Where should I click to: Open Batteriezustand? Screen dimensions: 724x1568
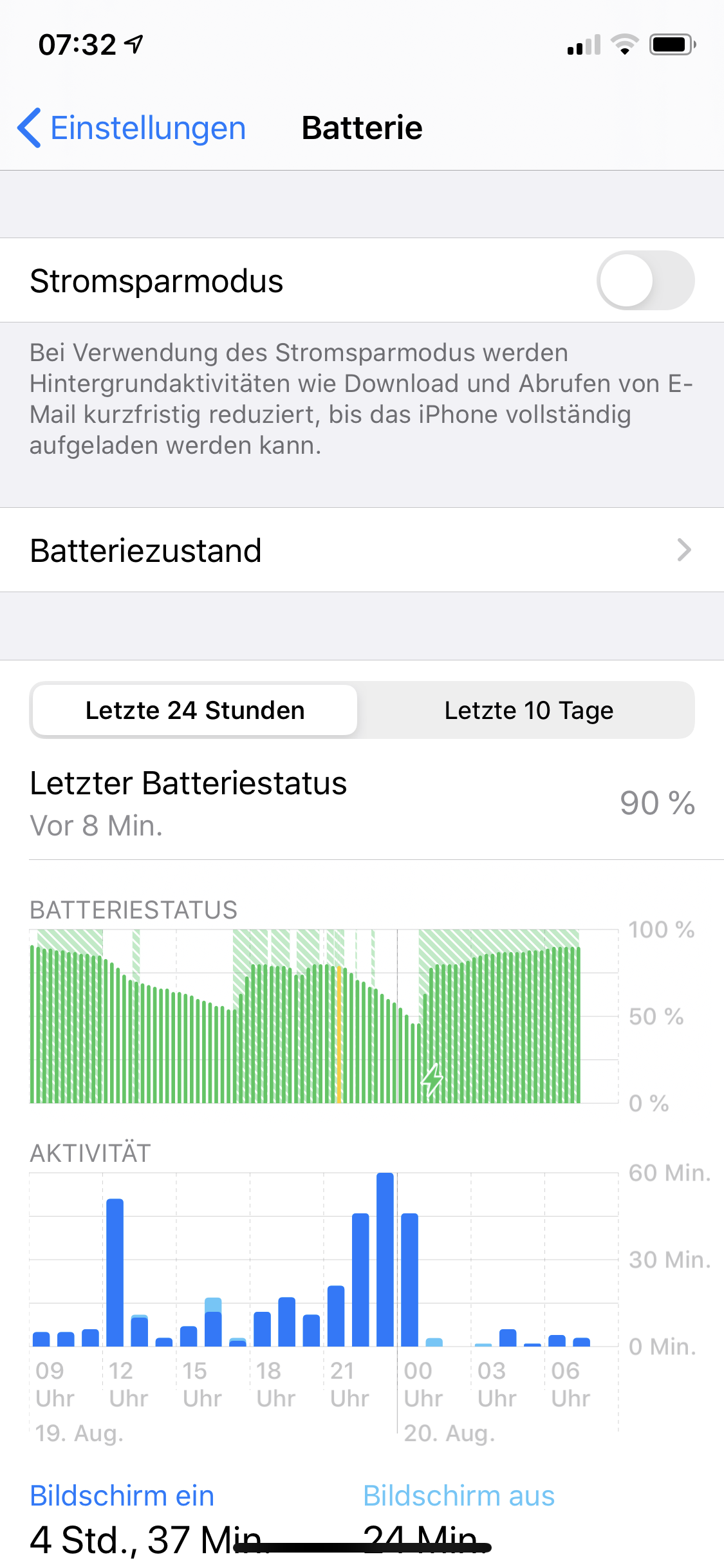(x=362, y=550)
